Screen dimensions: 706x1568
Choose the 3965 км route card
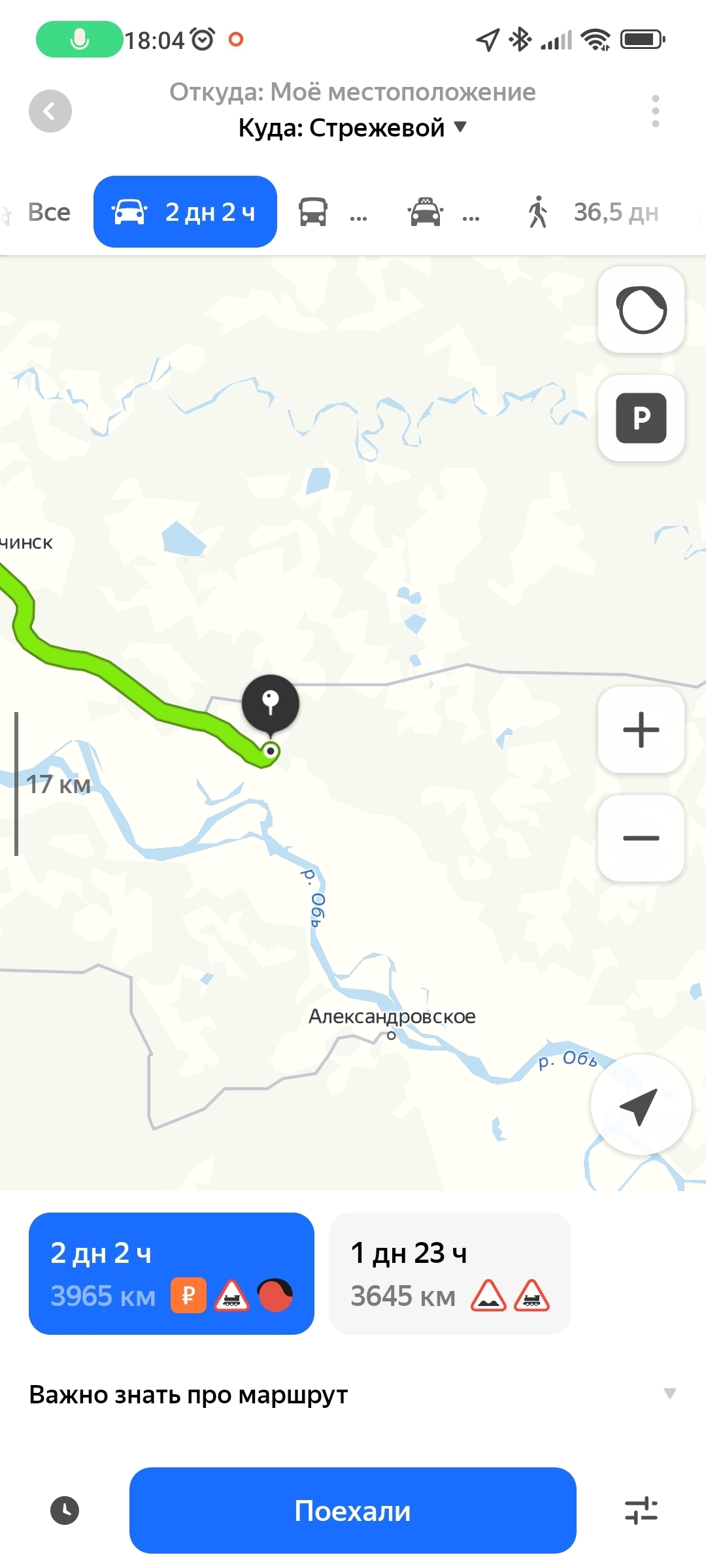pyautogui.click(x=171, y=1273)
